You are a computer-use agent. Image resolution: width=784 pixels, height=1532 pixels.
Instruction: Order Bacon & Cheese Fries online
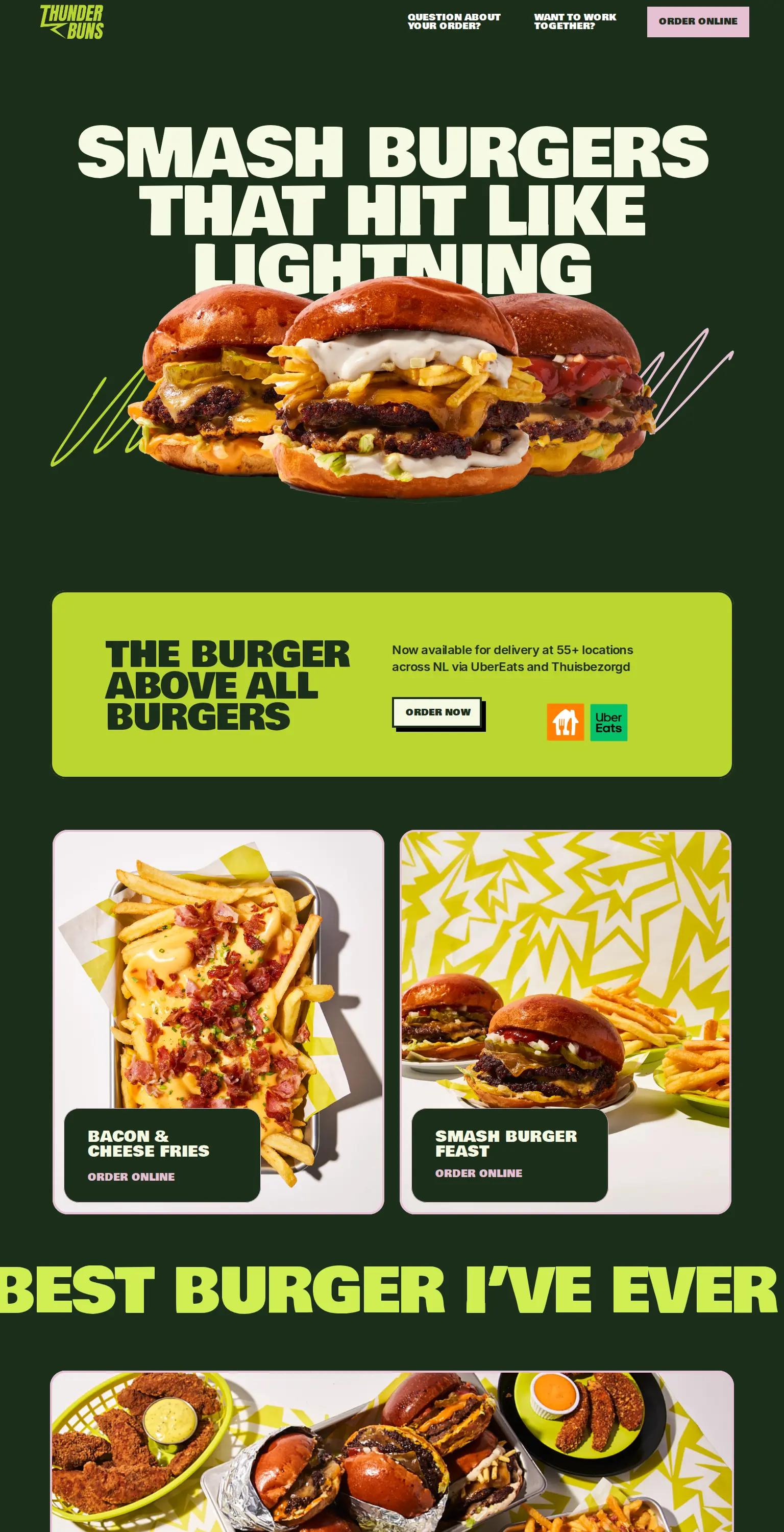point(131,1177)
